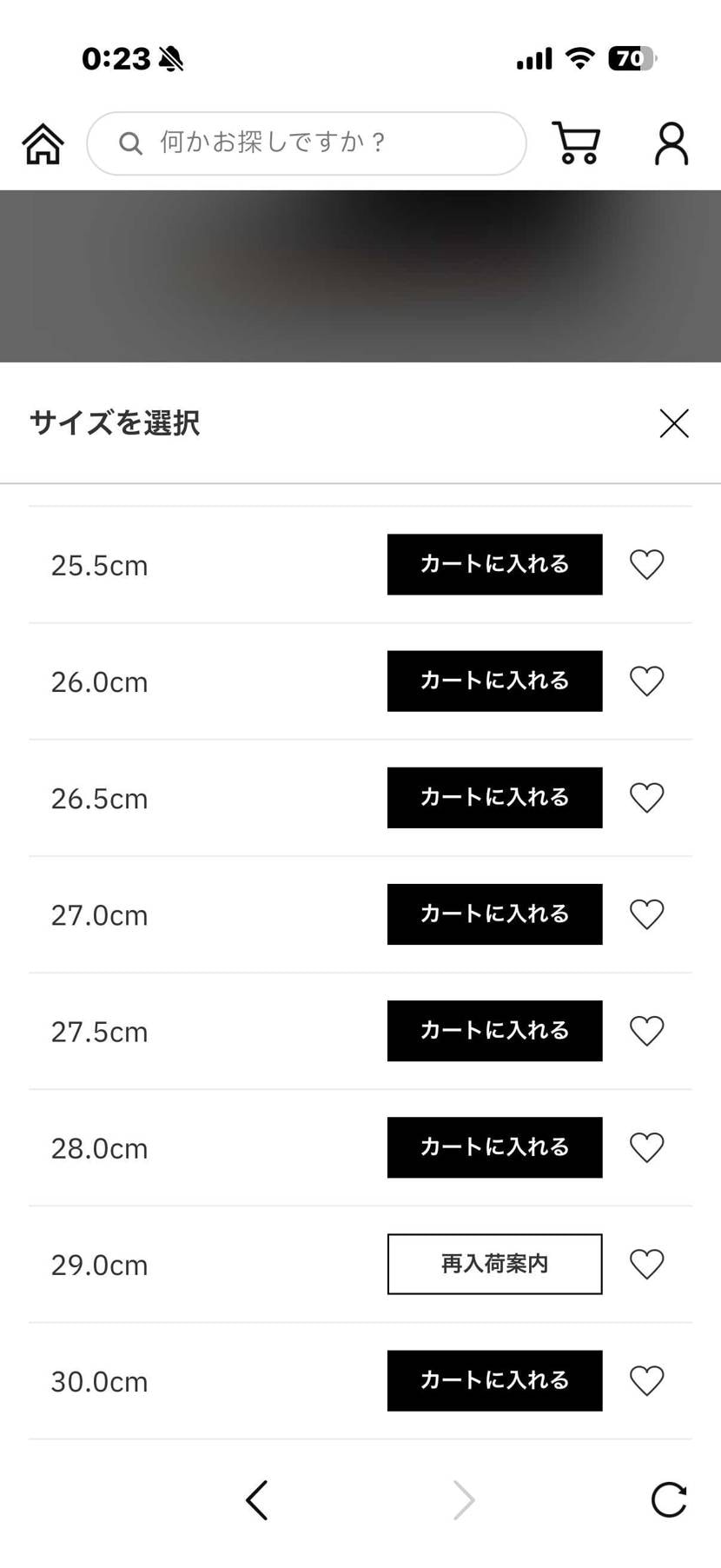
Task: Open the home screen via house icon
Action: (42, 143)
